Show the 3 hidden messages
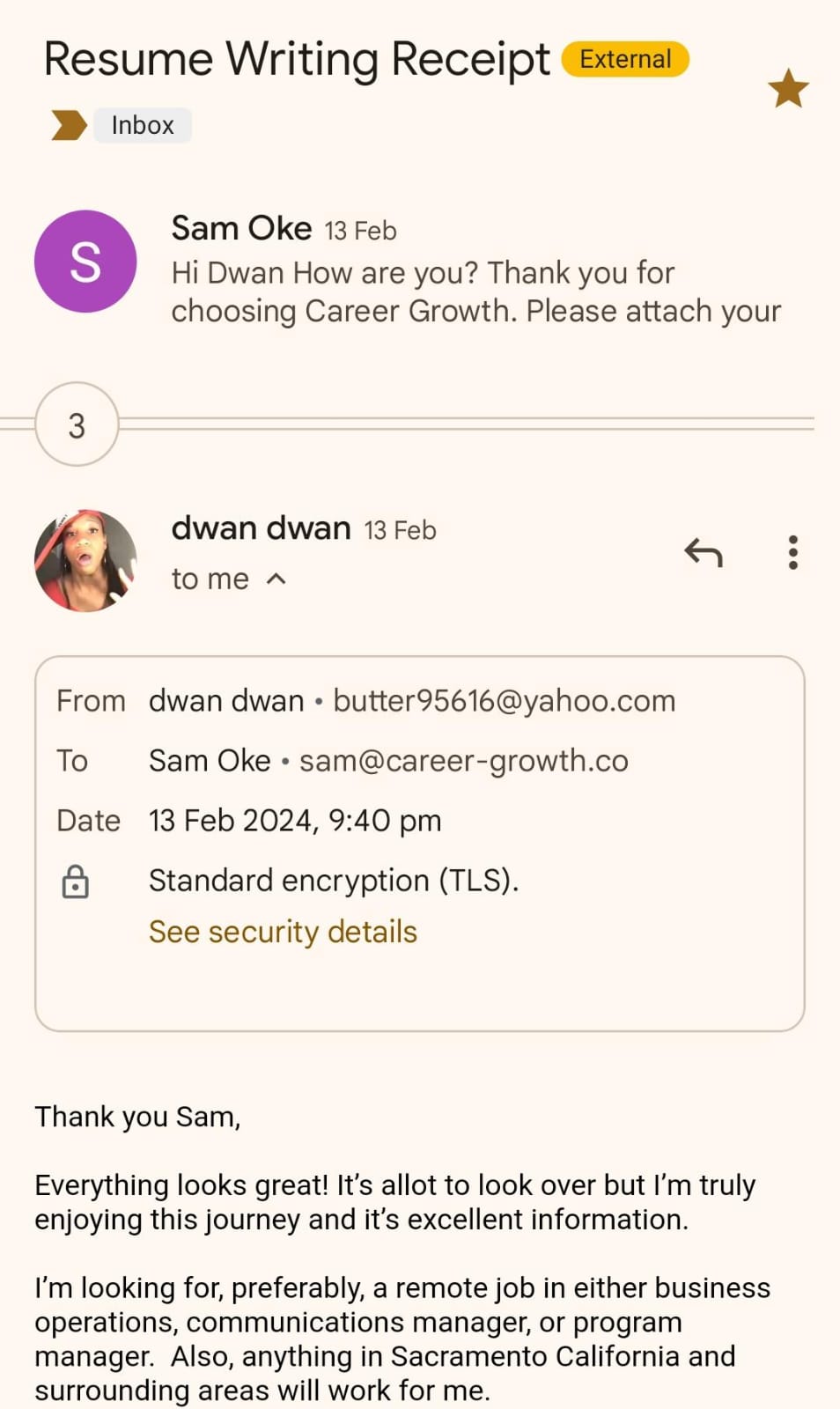Screen dimensions: 840x1409 coord(77,425)
